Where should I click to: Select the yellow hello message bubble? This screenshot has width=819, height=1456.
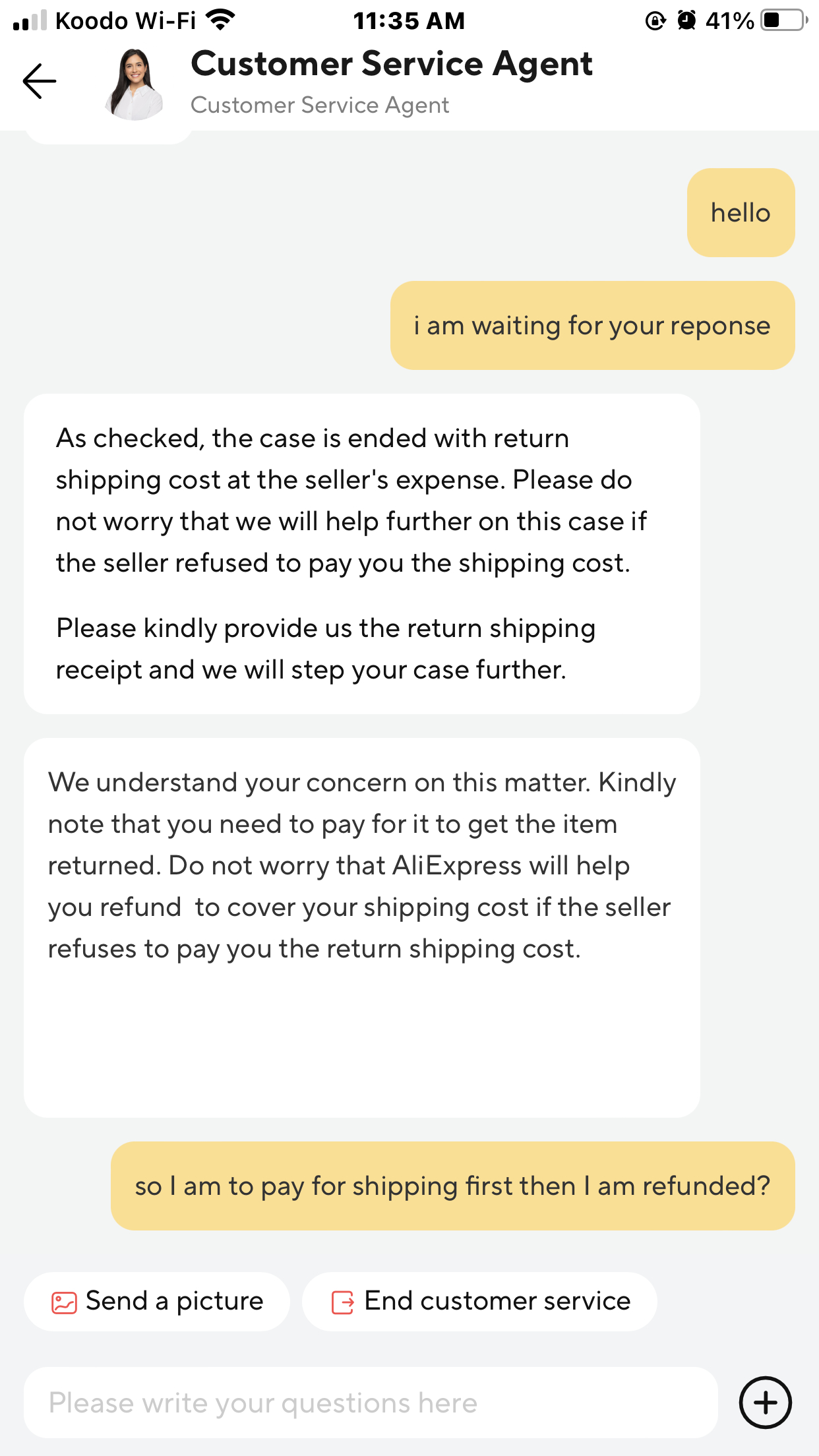pos(740,212)
